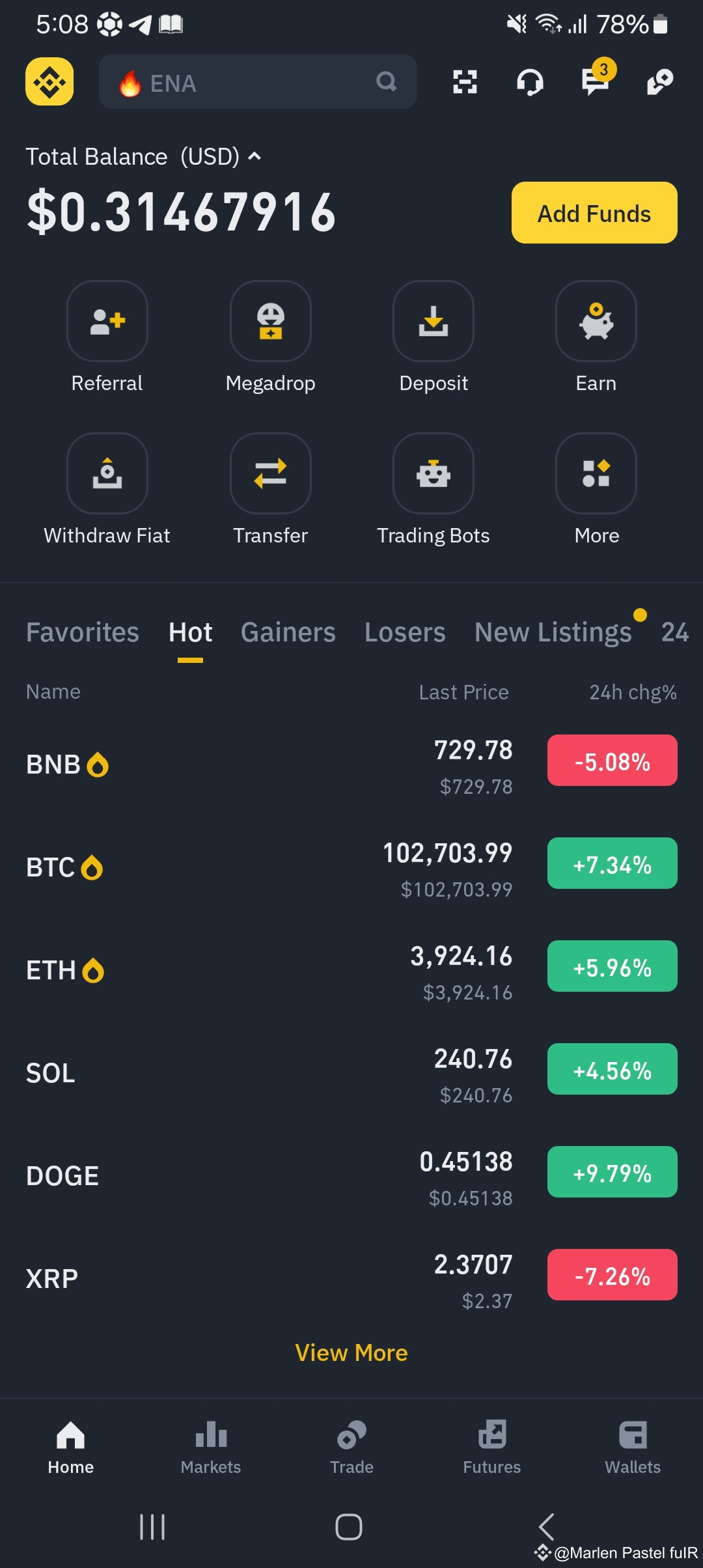703x1568 pixels.
Task: Open the search field showing ENA
Action: [257, 82]
